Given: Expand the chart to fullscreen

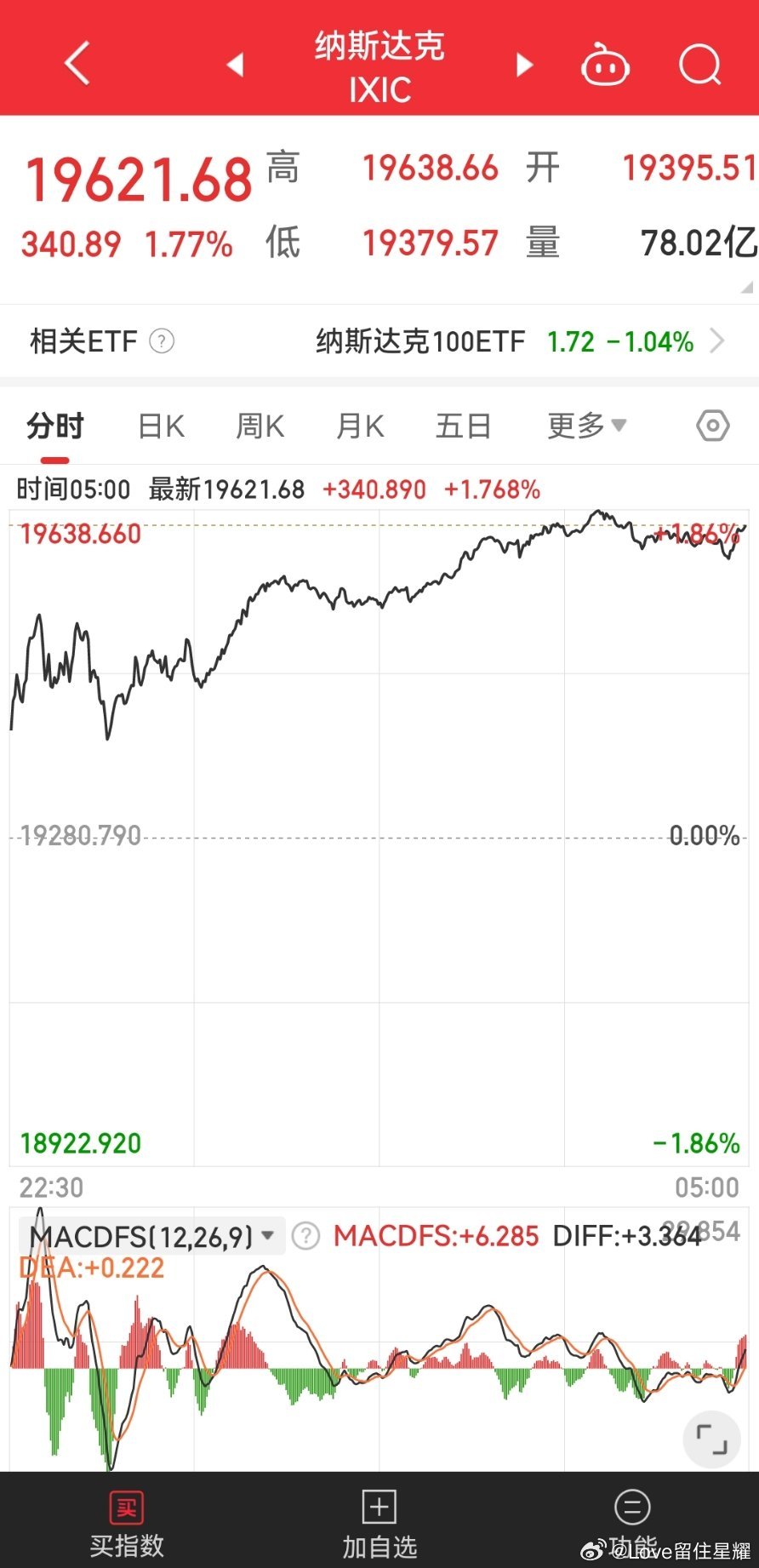Looking at the screenshot, I should [x=712, y=1439].
